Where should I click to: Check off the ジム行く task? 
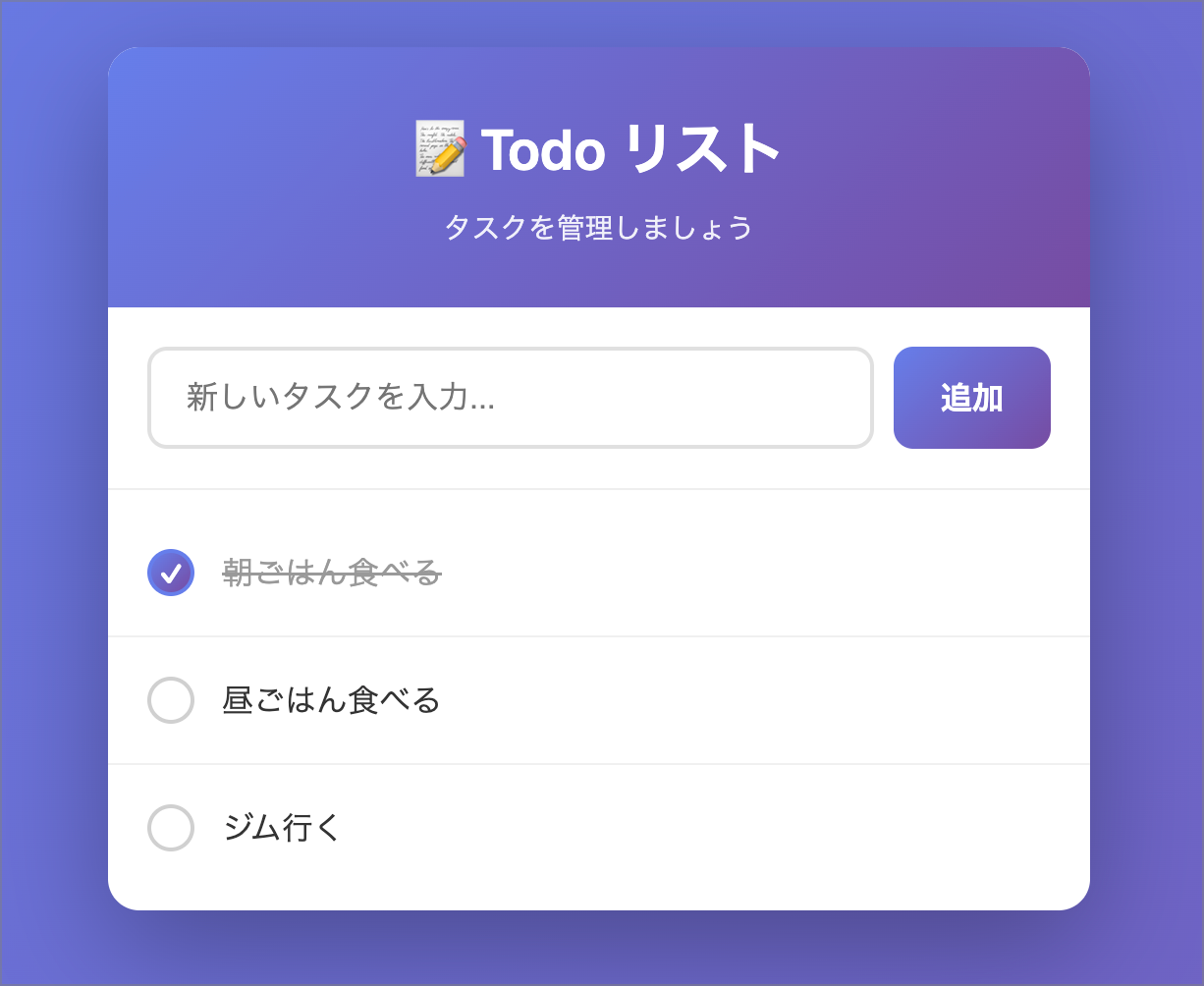(x=171, y=828)
